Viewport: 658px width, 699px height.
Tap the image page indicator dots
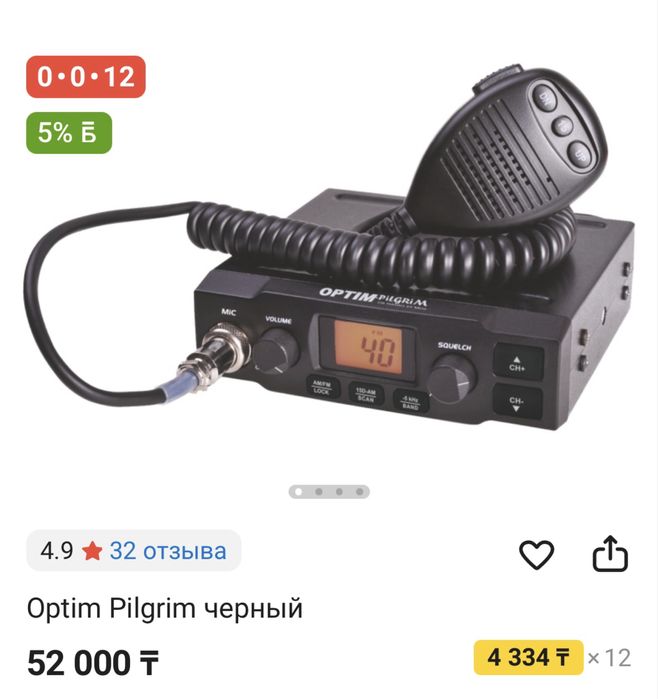[329, 492]
